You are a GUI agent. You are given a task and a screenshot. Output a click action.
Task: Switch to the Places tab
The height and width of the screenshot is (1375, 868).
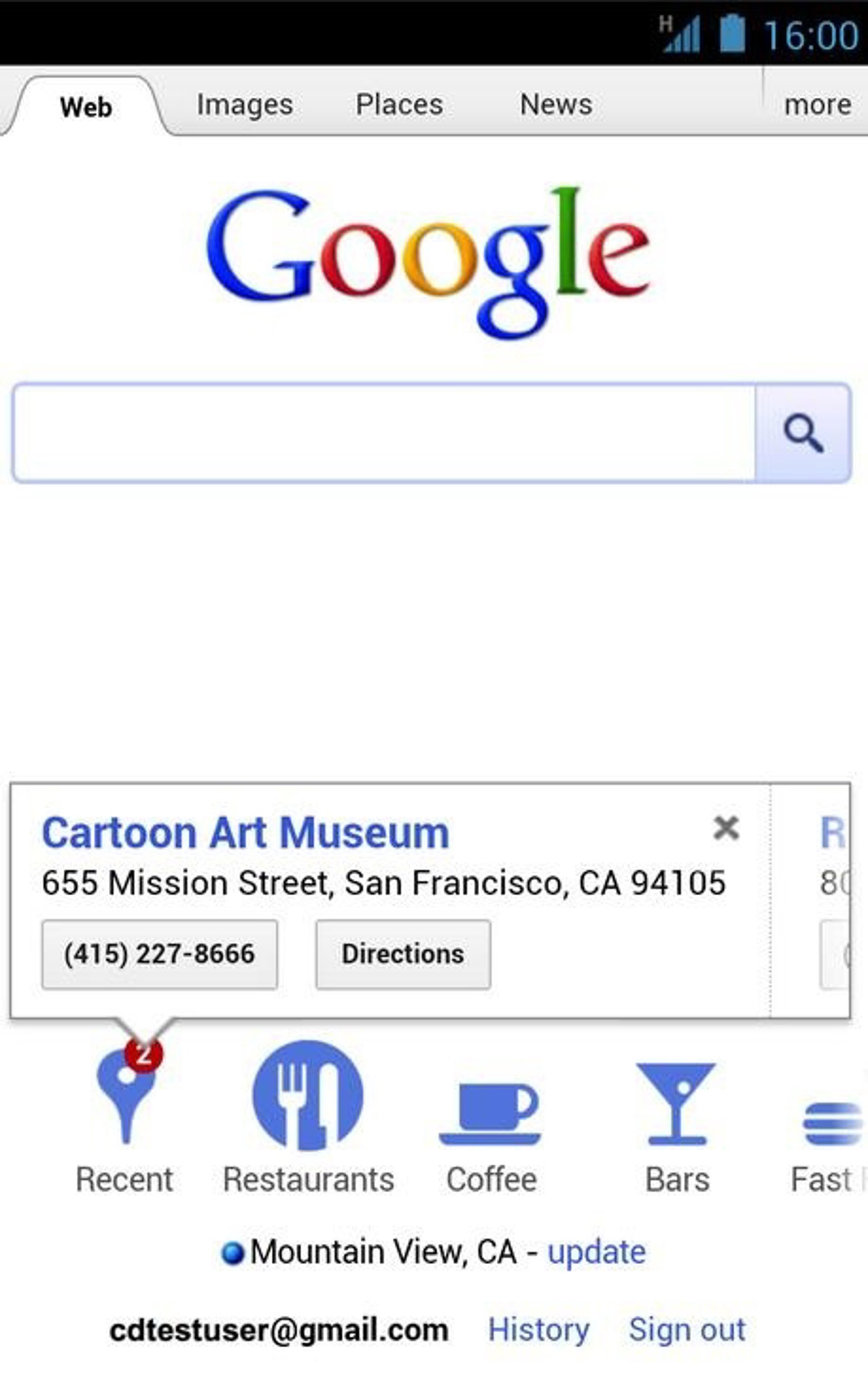(399, 104)
